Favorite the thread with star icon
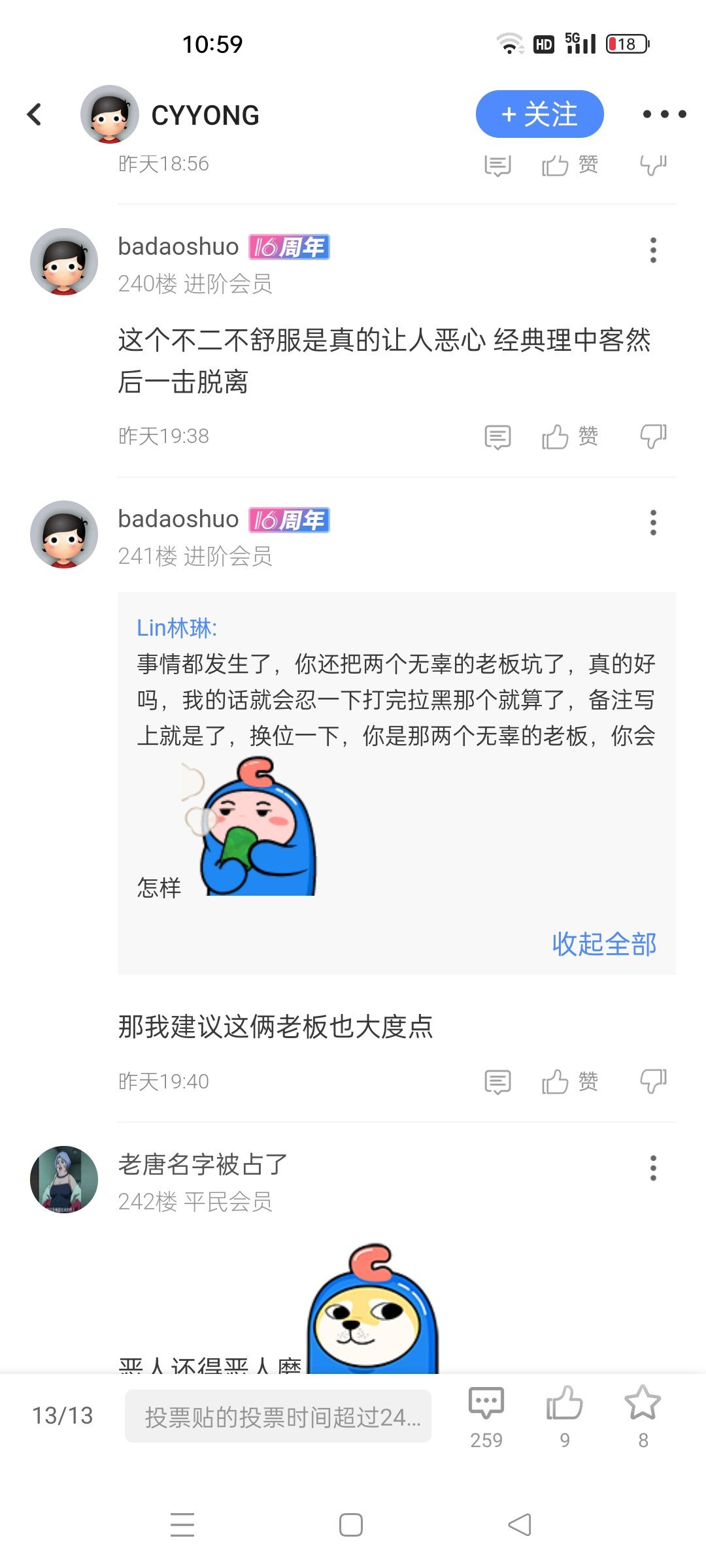This screenshot has height=1568, width=706. point(643,1416)
